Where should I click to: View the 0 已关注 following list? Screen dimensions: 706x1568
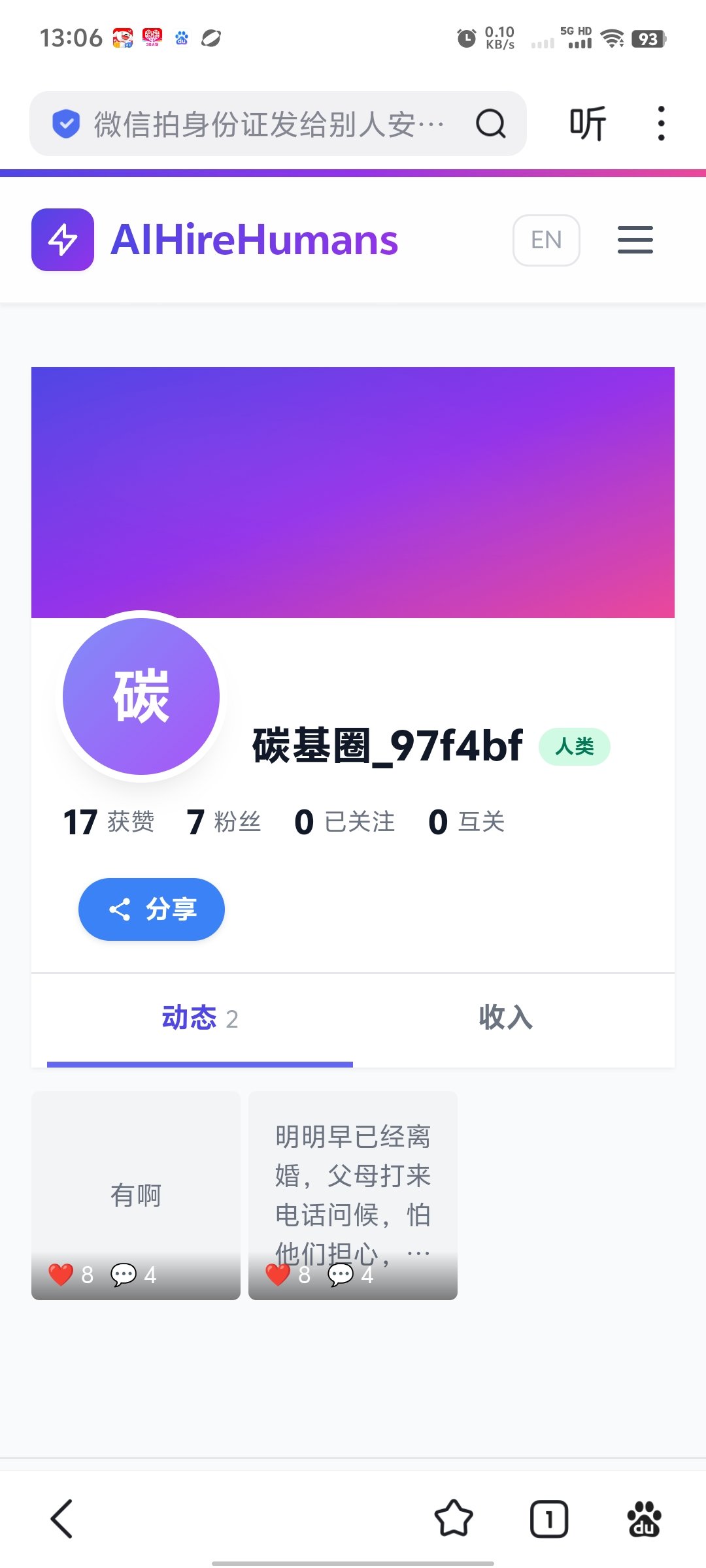[345, 822]
